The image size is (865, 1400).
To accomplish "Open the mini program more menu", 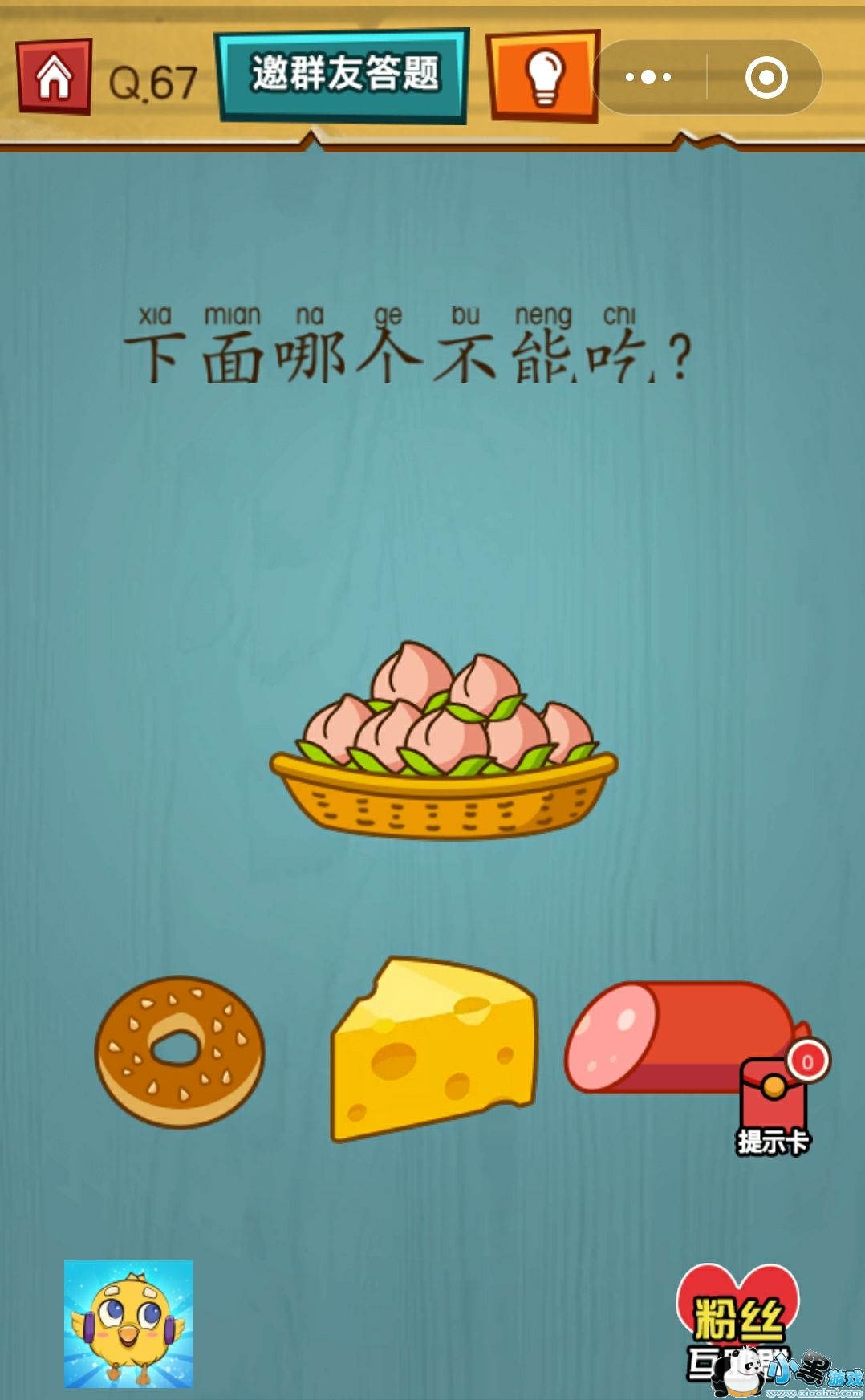I will pos(648,78).
